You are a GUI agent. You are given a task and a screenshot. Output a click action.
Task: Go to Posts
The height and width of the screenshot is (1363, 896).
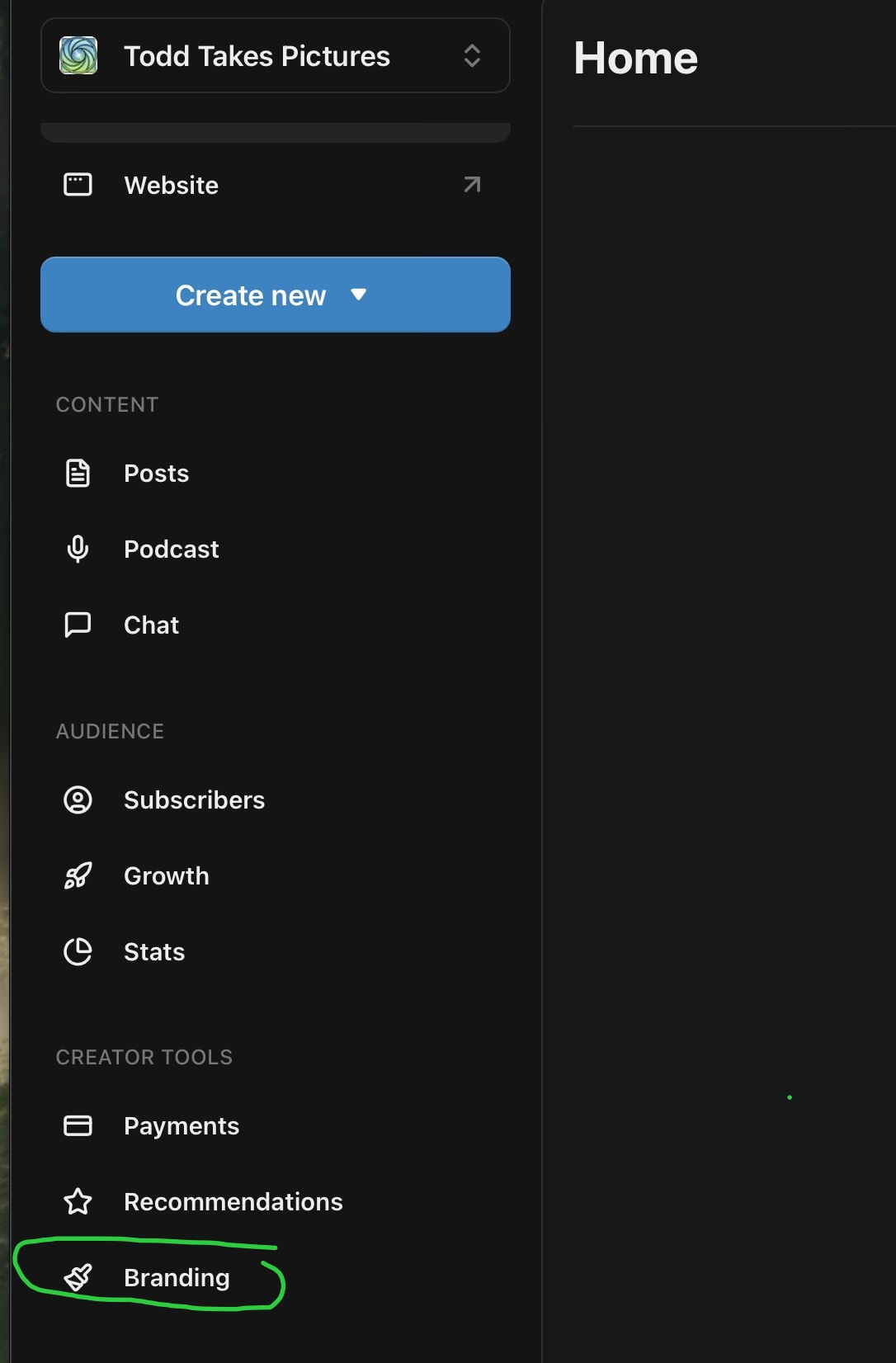275,474
